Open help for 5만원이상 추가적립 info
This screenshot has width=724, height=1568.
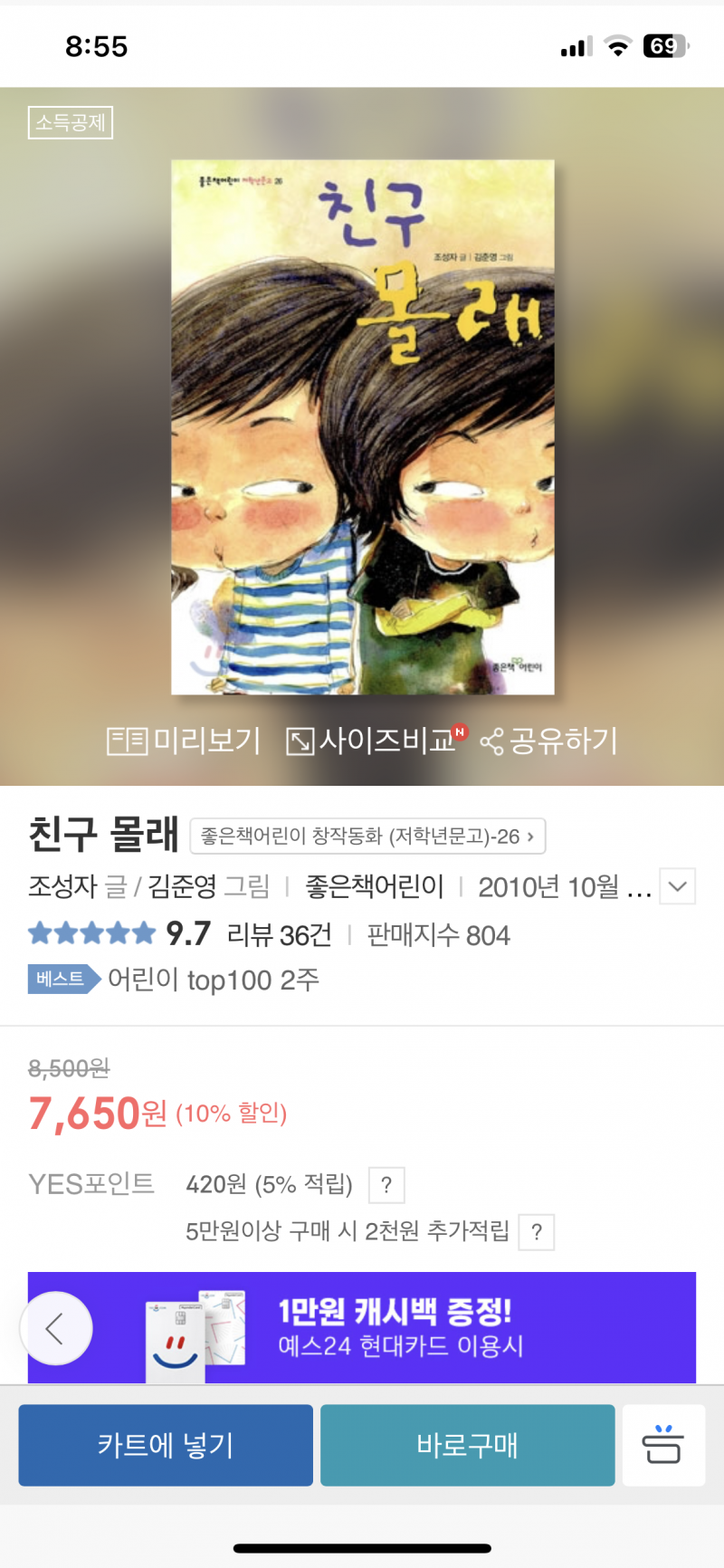[x=537, y=1232]
